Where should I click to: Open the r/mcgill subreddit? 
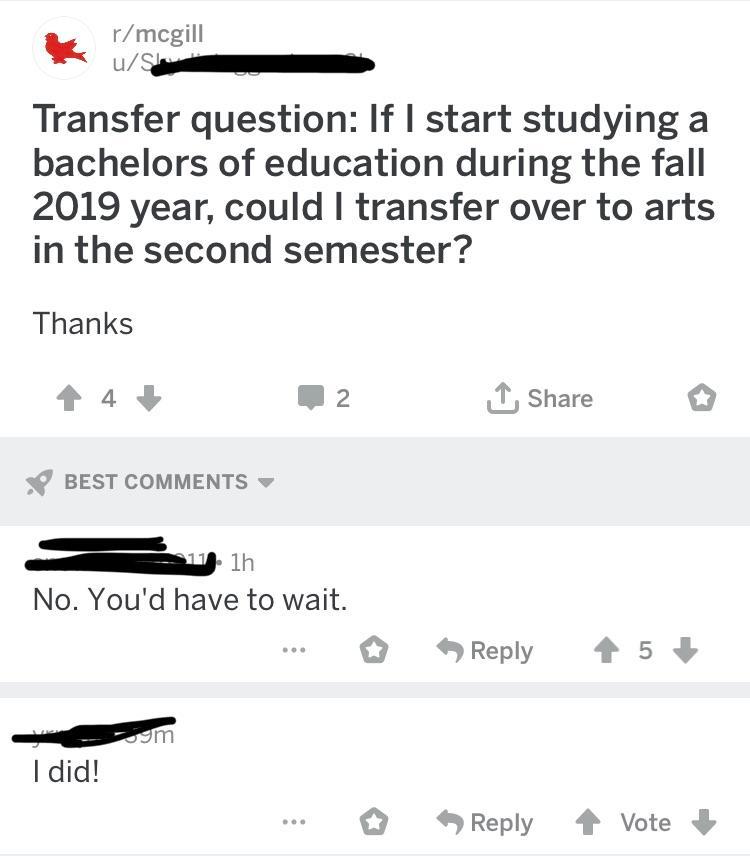click(157, 37)
